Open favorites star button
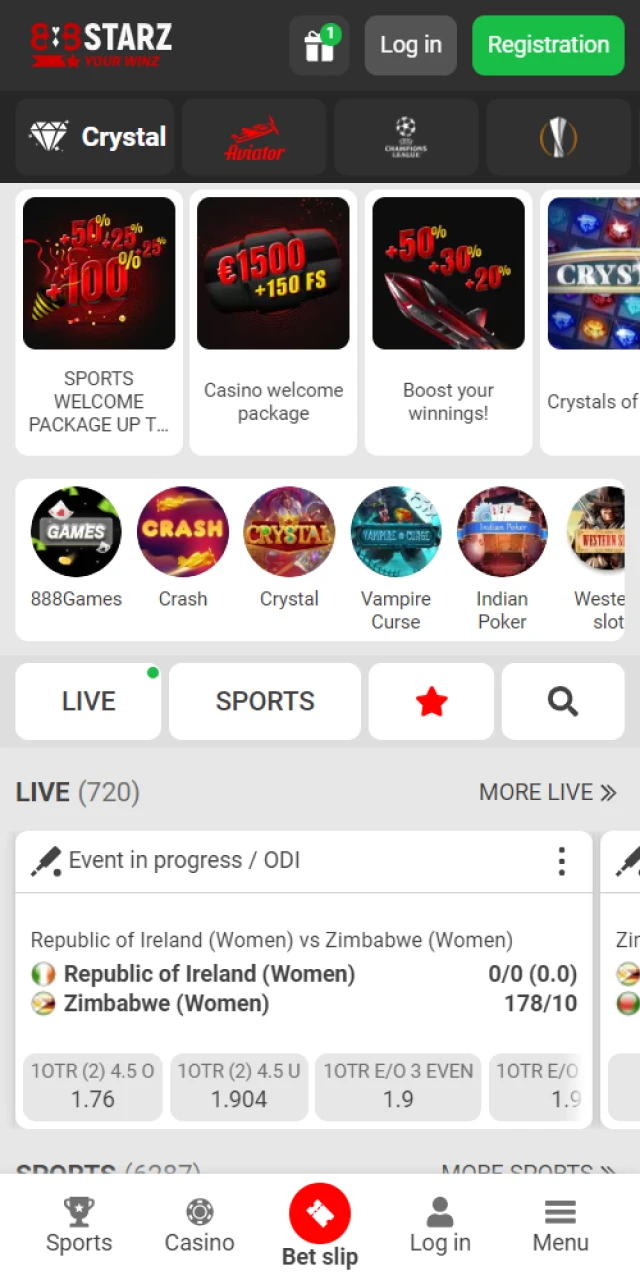The width and height of the screenshot is (640, 1280). pyautogui.click(x=431, y=702)
